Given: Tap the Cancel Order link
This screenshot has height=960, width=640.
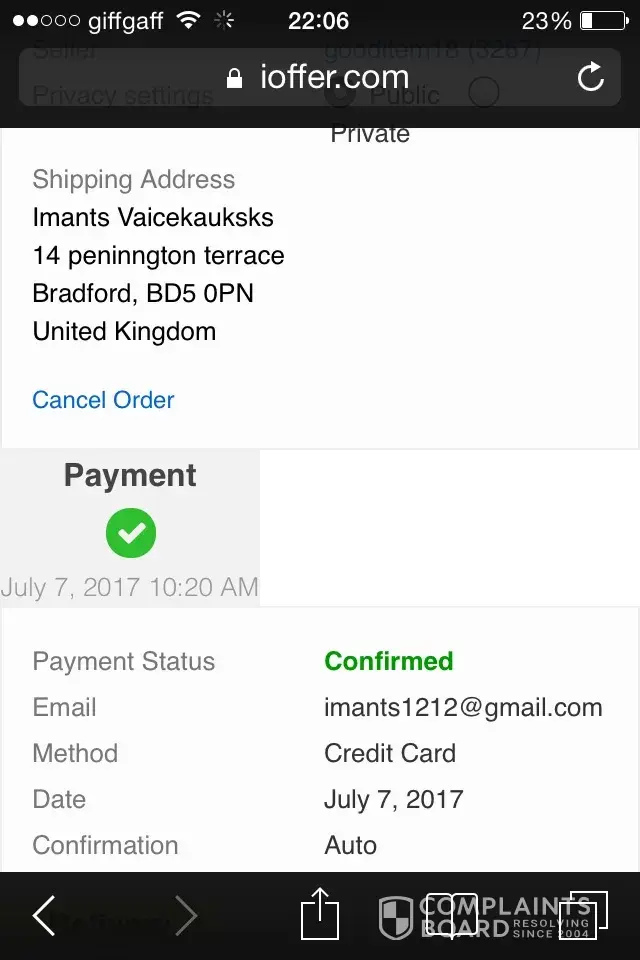Looking at the screenshot, I should 103,400.
